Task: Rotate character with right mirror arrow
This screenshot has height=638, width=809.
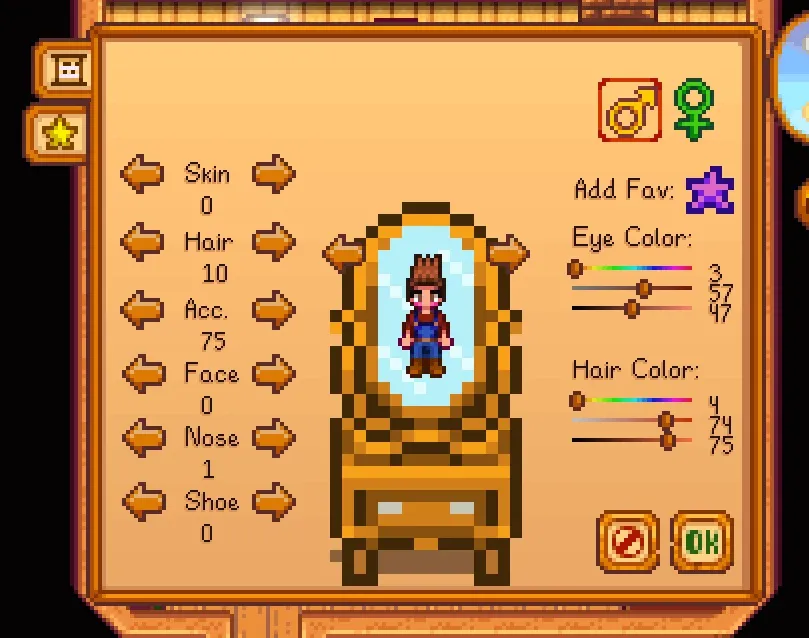Action: pos(509,253)
